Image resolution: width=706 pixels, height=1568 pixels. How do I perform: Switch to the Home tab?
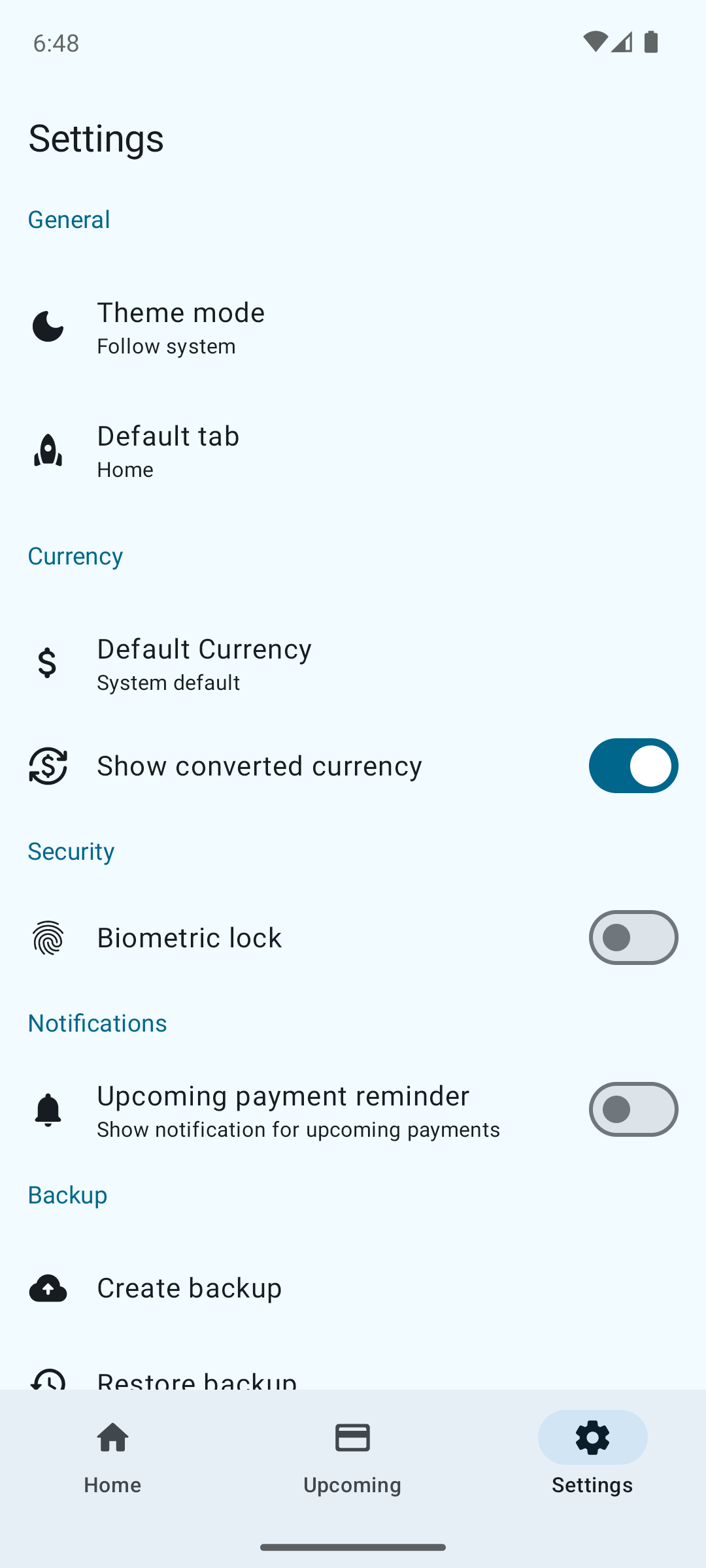112,1457
